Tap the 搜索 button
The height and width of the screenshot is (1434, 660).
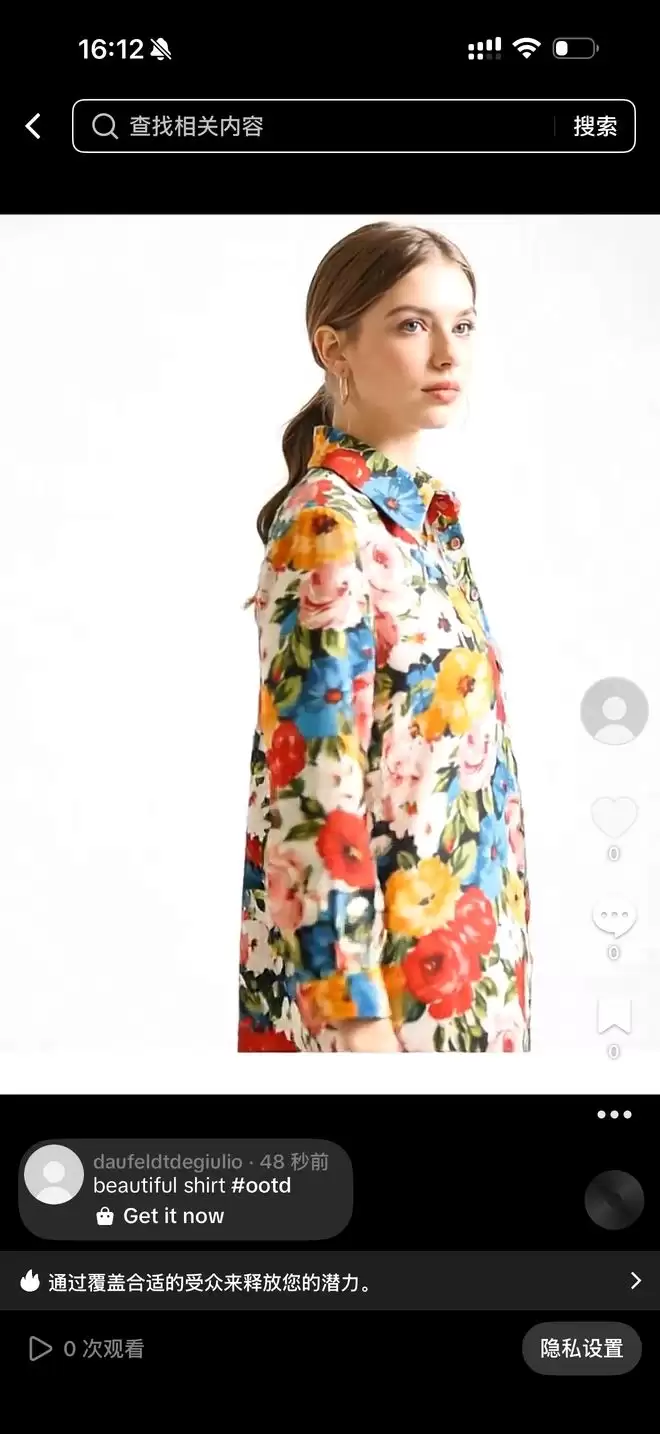click(x=595, y=126)
